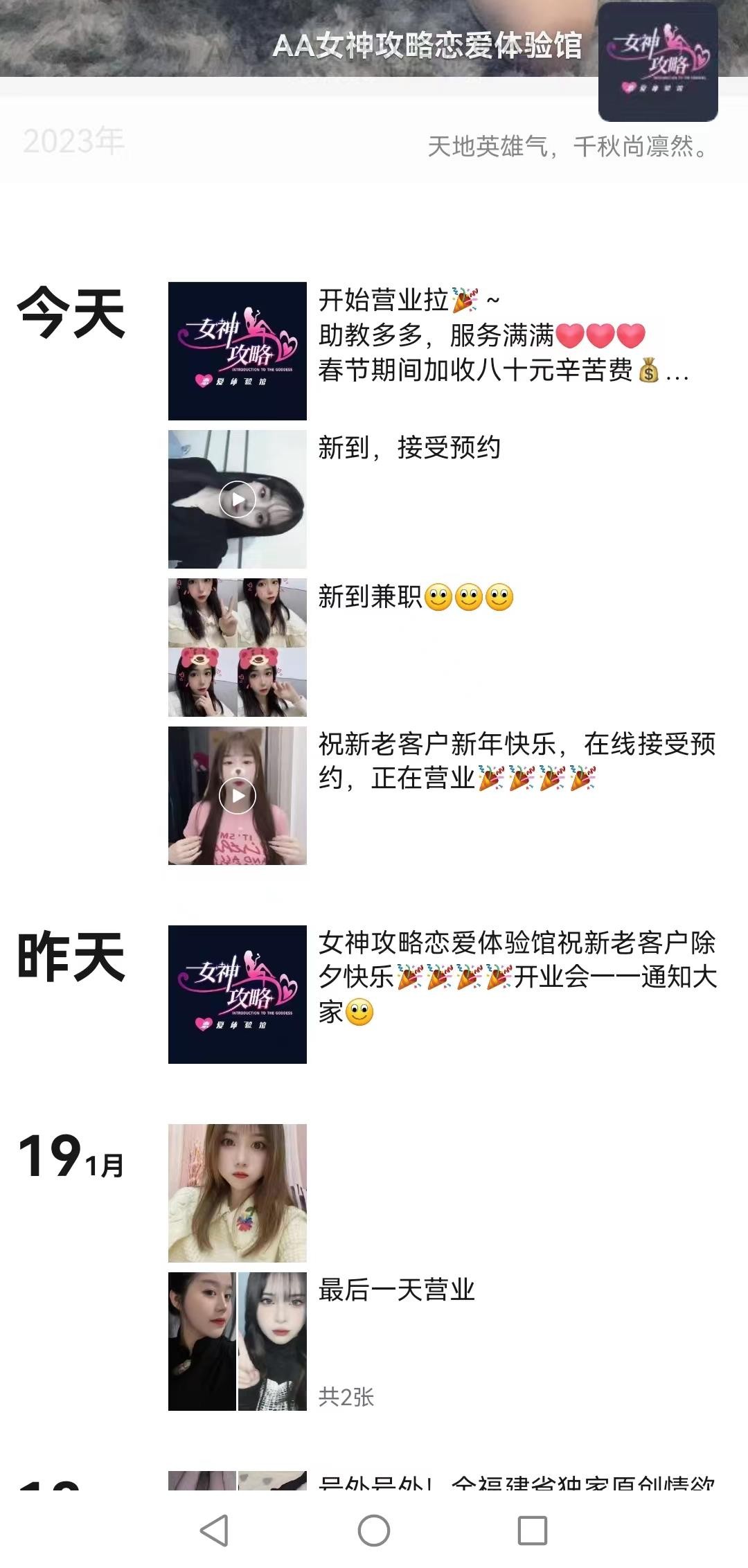Image resolution: width=748 pixels, height=1568 pixels.
Task: Open the two-photo post '最后一天营业'
Action: click(237, 1342)
